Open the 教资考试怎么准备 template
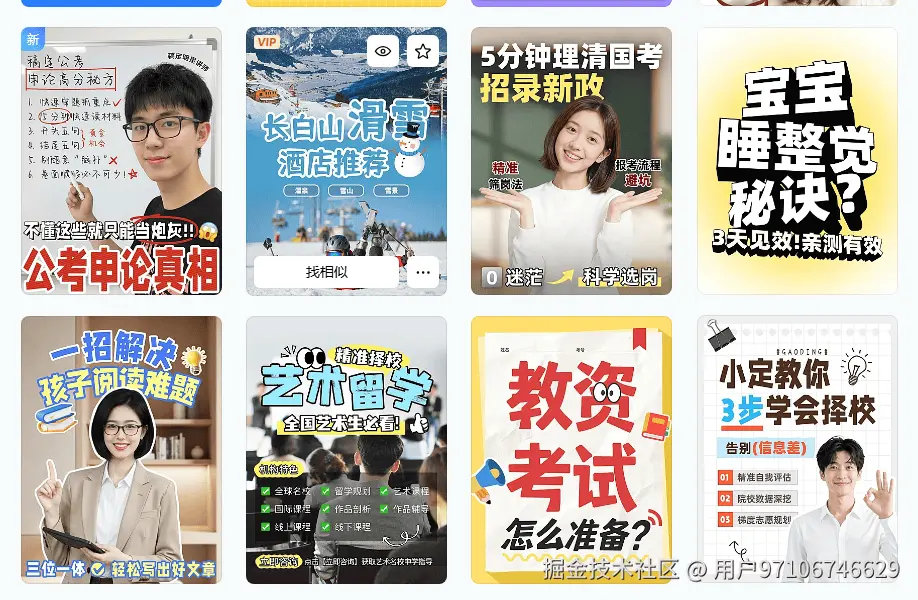 point(571,450)
